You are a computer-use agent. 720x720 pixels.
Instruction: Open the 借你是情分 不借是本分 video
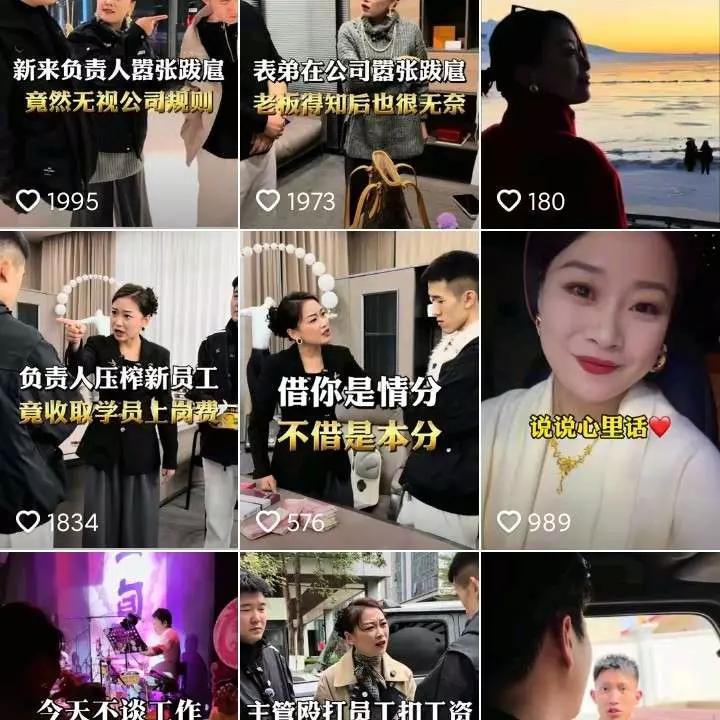(x=359, y=390)
